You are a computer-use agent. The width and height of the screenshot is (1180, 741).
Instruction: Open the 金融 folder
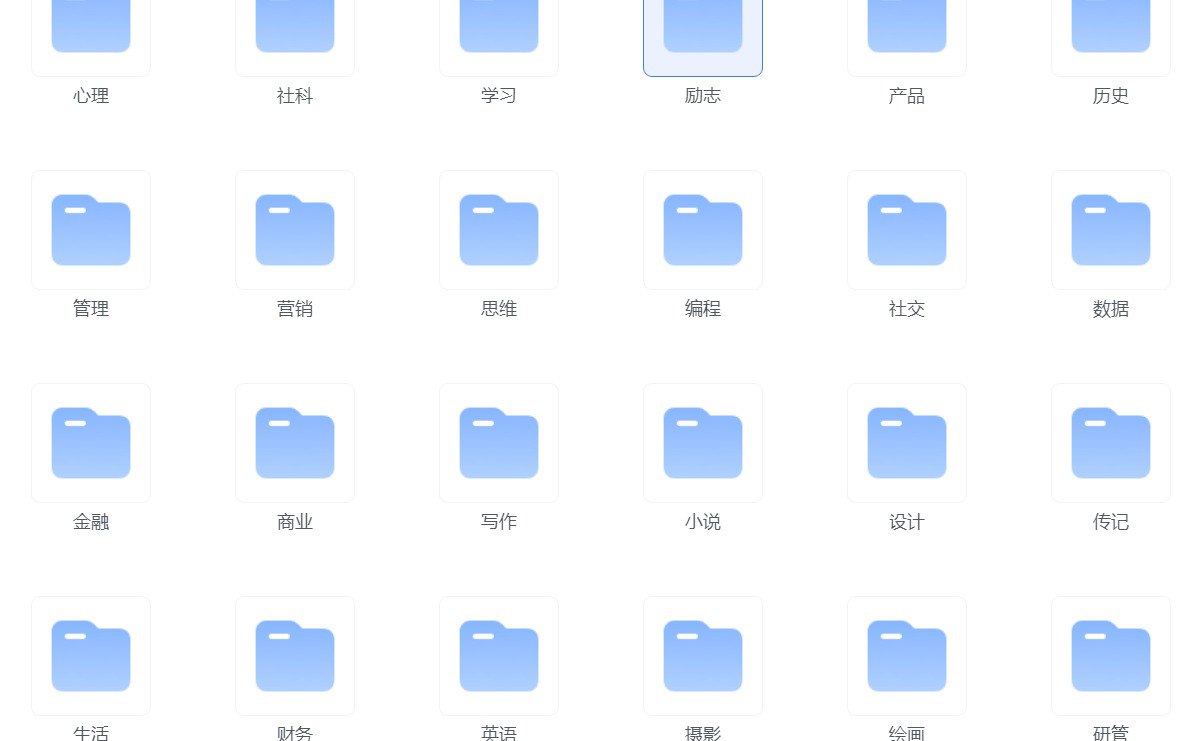91,443
